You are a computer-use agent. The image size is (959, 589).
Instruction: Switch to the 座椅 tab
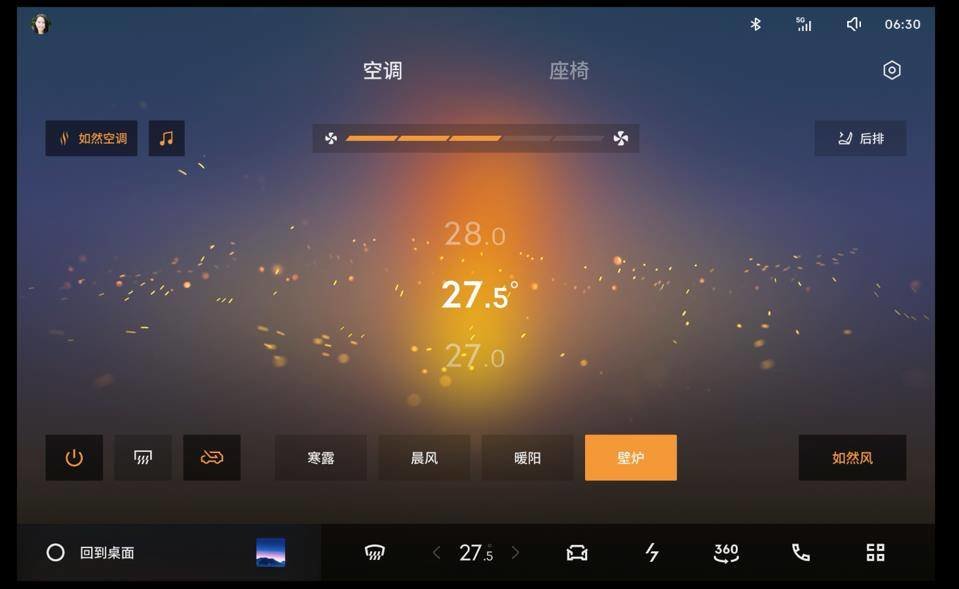point(568,71)
